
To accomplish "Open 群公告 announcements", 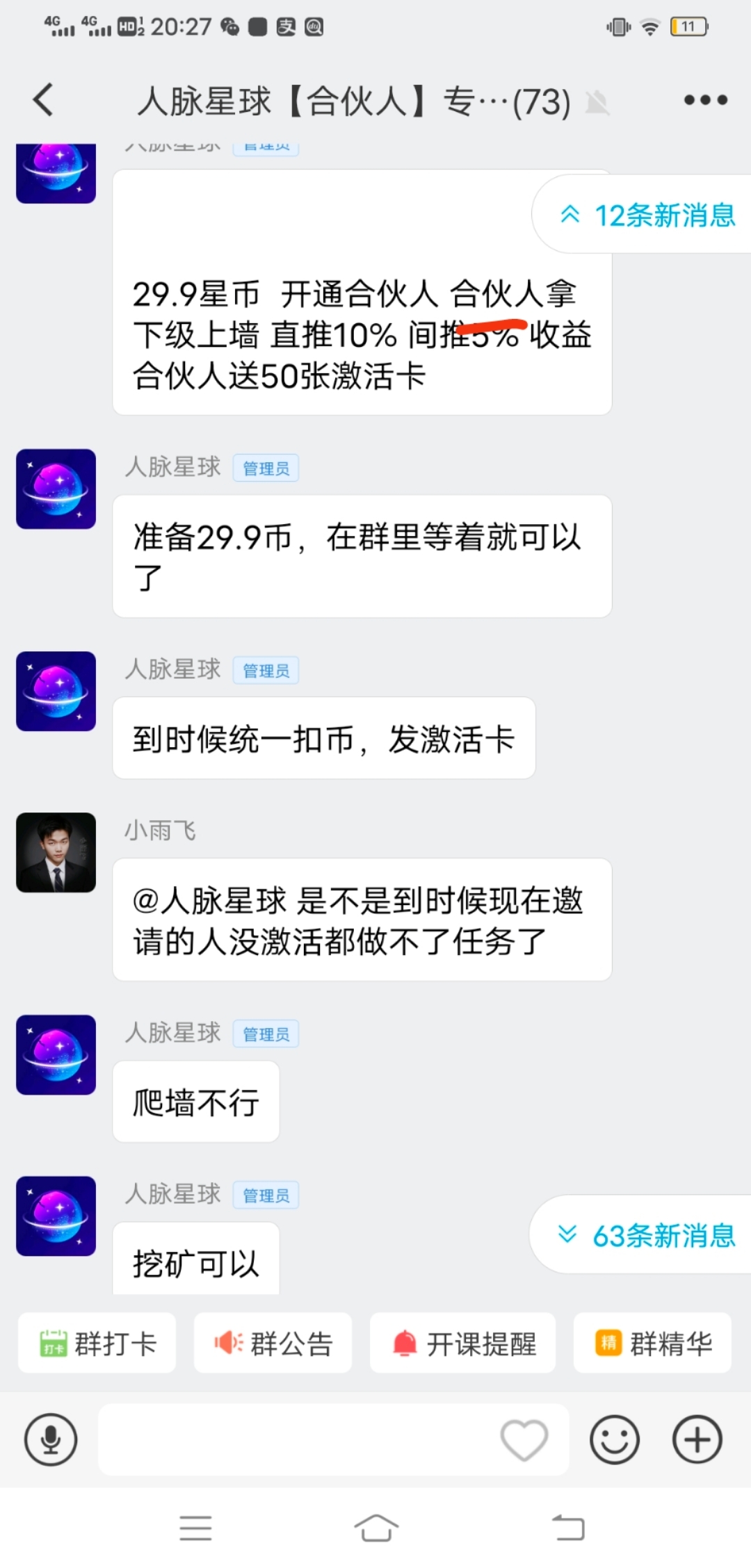I will pos(273,1344).
